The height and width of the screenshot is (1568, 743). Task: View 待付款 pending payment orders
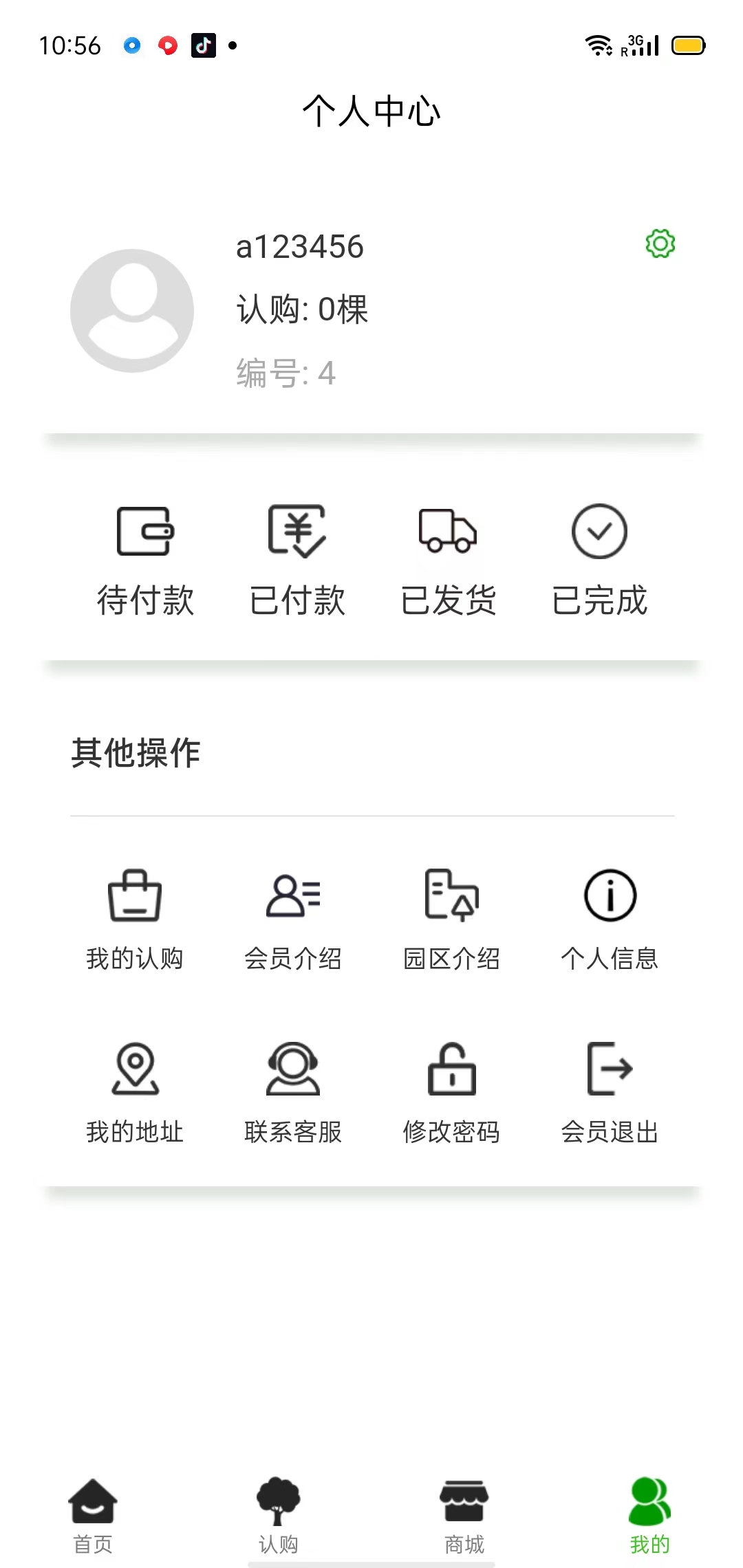[x=145, y=560]
